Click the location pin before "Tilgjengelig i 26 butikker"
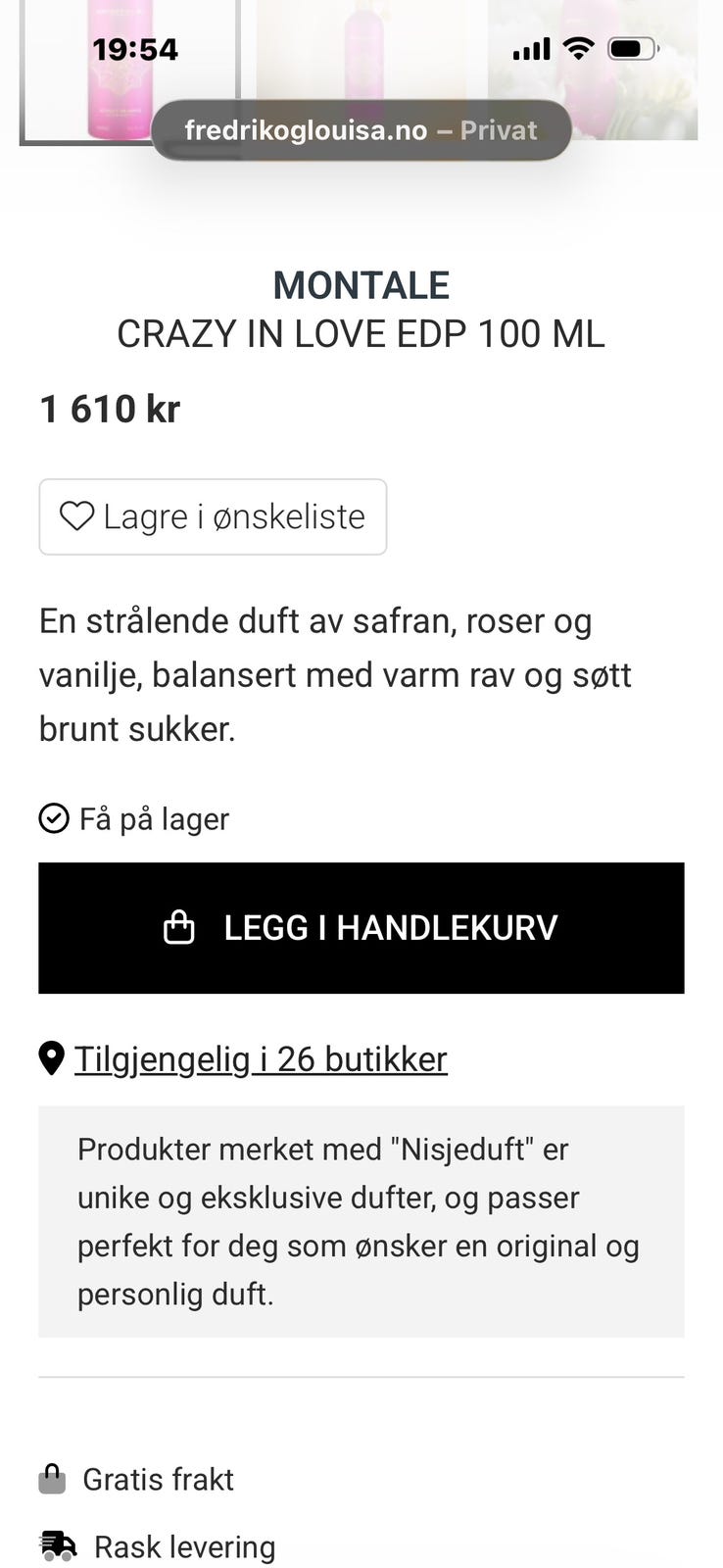The image size is (723, 1568). tap(51, 1058)
